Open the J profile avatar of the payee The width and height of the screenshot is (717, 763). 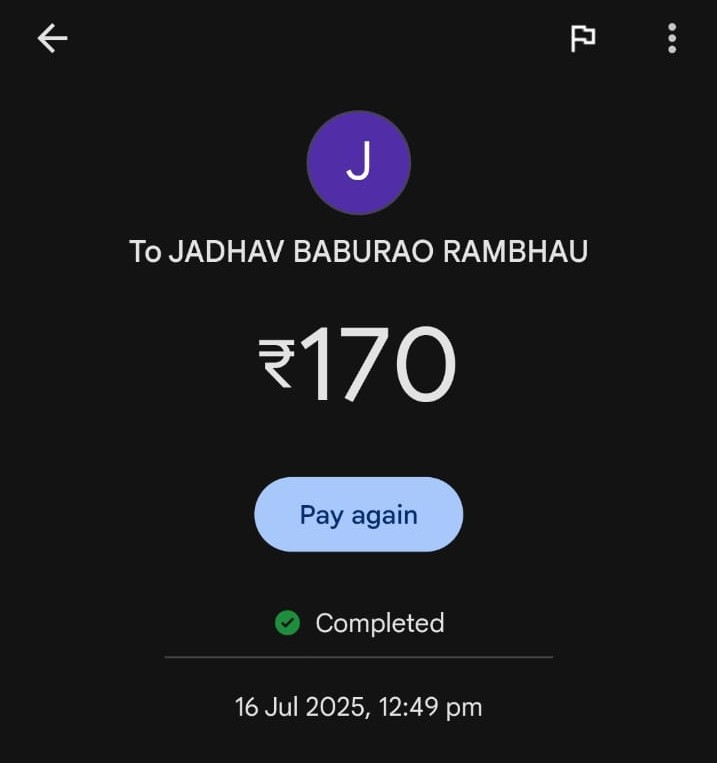coord(358,162)
